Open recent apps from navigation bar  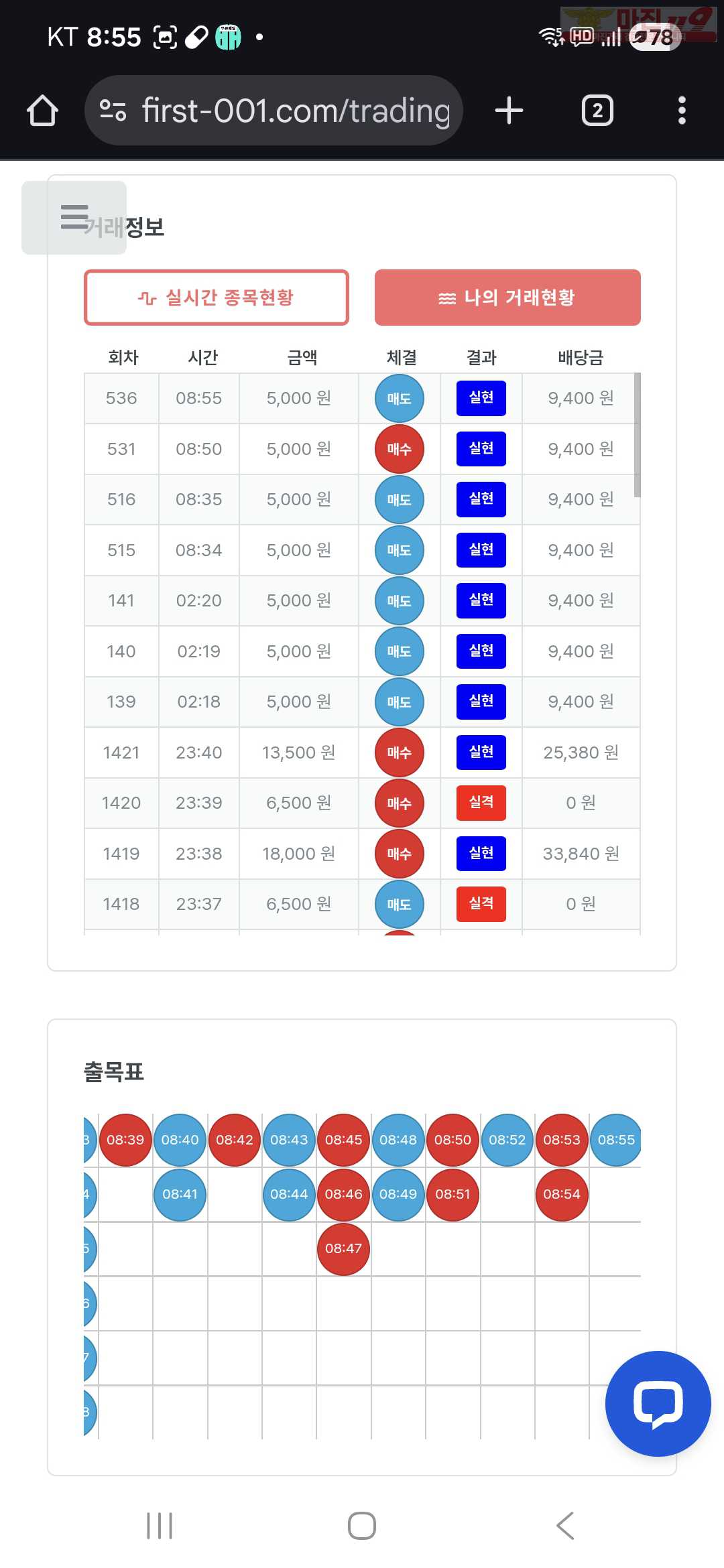click(160, 1526)
